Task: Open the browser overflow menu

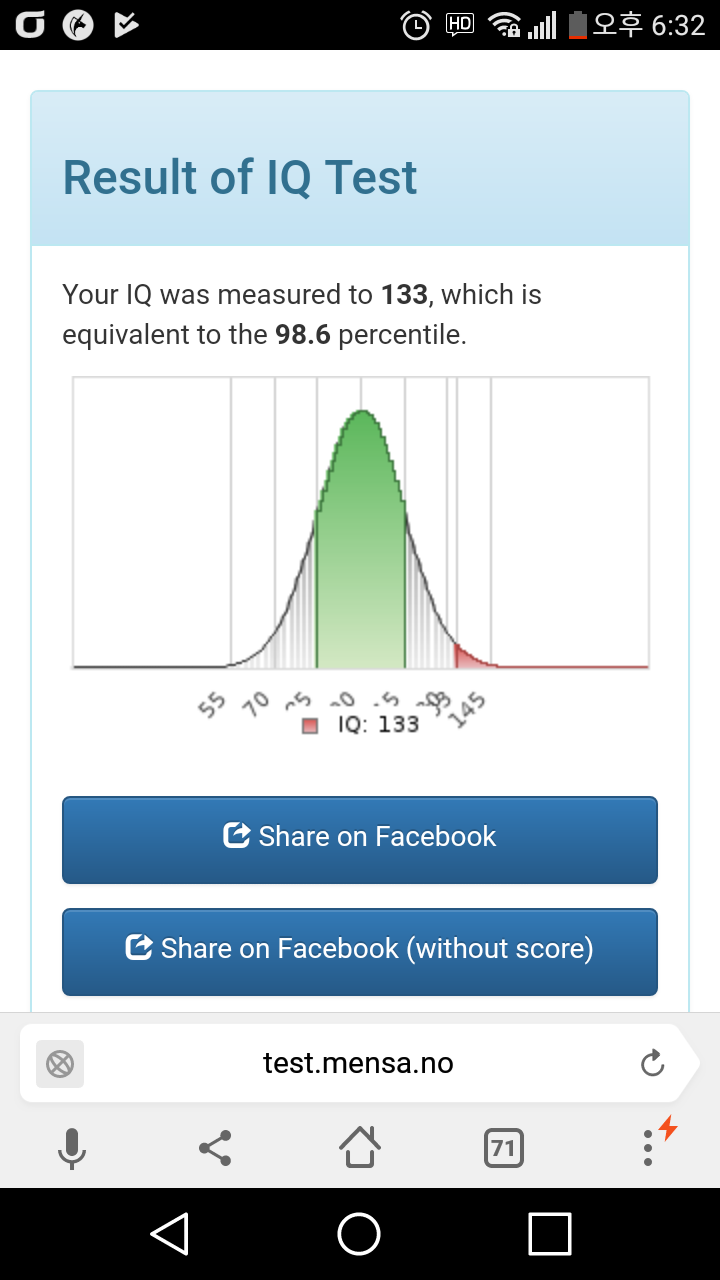Action: pos(648,1147)
